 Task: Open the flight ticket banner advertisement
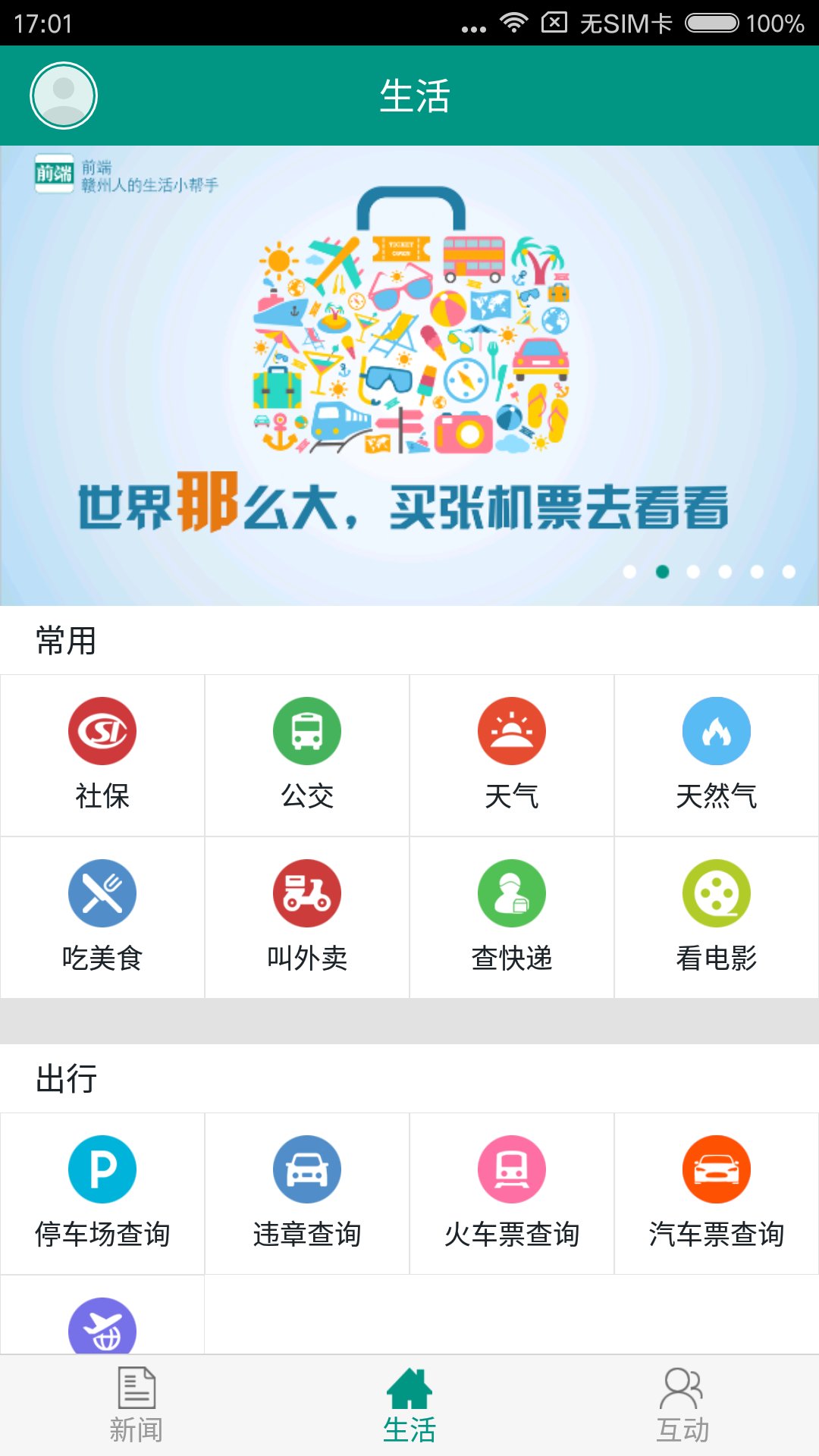point(409,372)
